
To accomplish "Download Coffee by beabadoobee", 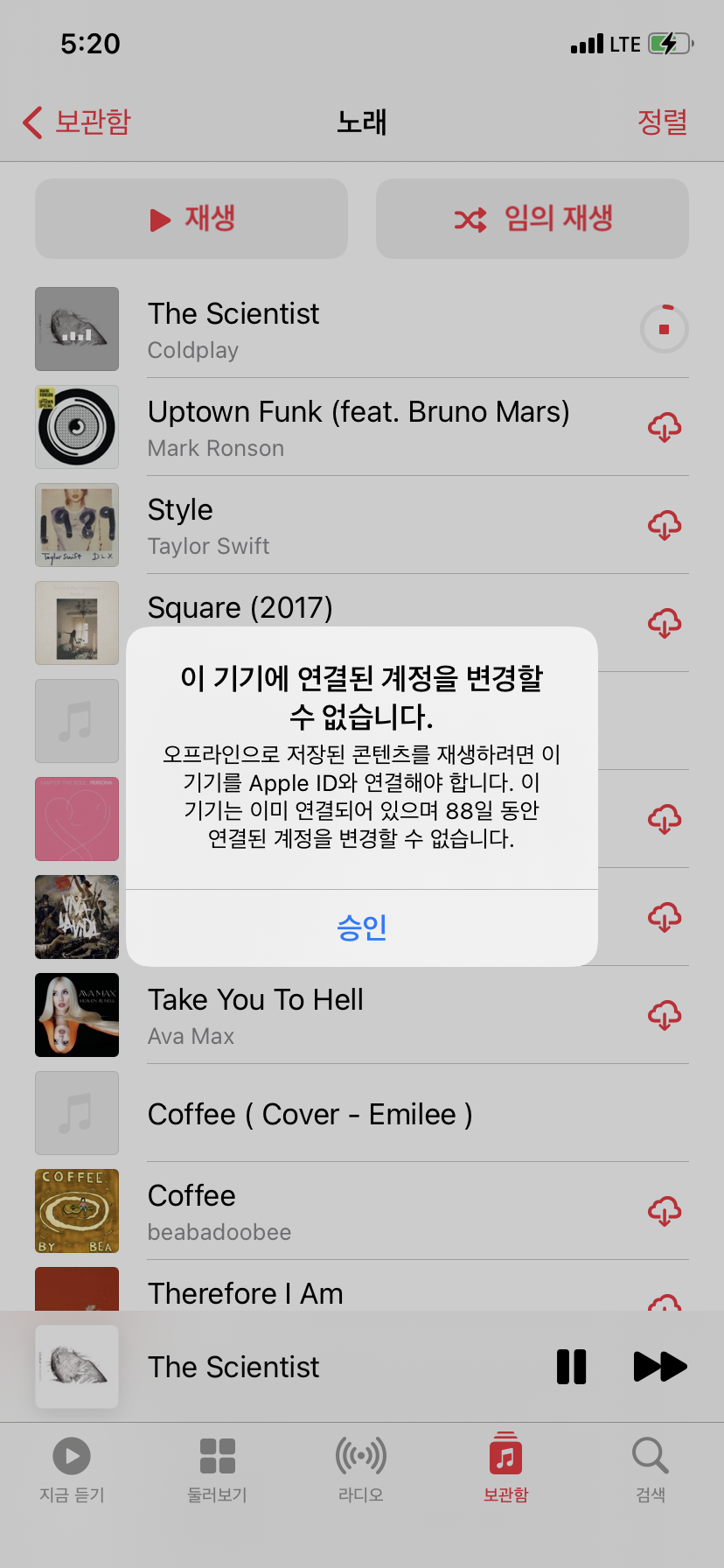I will (665, 1212).
